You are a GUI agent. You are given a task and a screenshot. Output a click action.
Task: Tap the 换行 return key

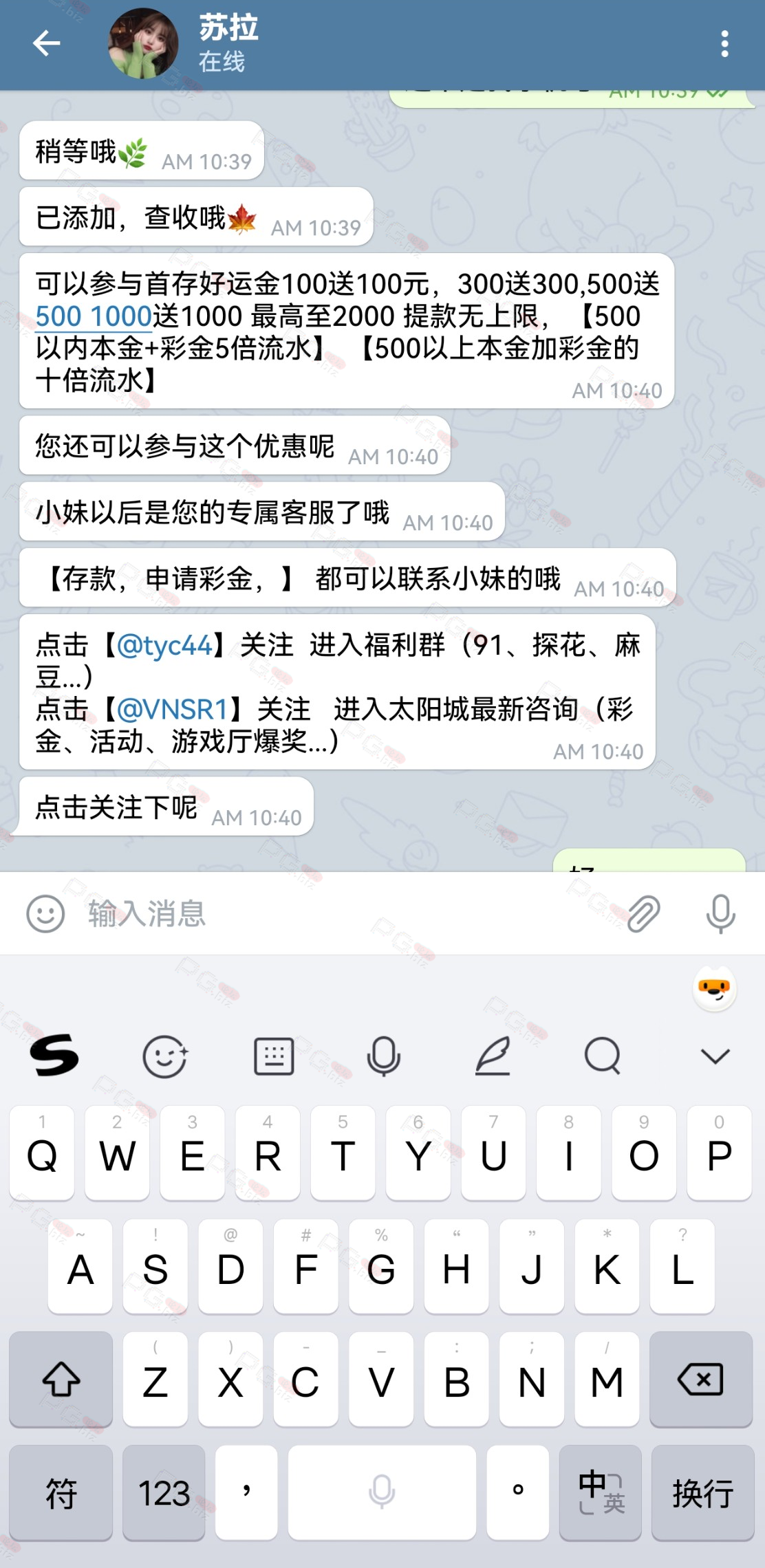click(x=702, y=1493)
